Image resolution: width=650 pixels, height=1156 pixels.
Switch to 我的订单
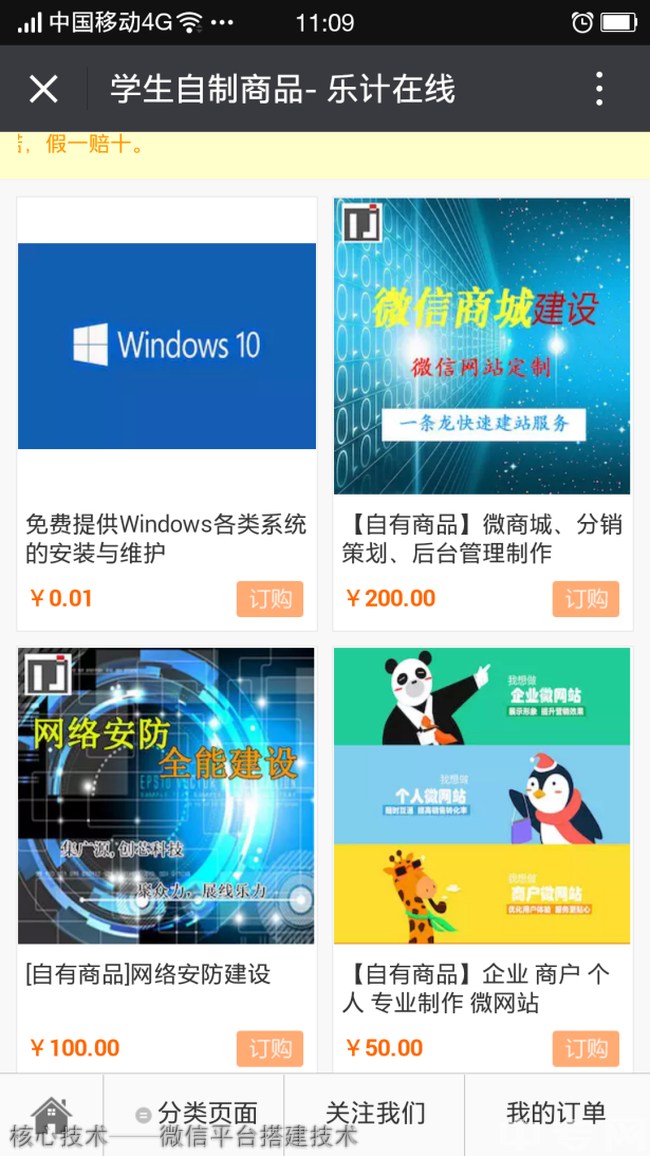[x=556, y=1113]
